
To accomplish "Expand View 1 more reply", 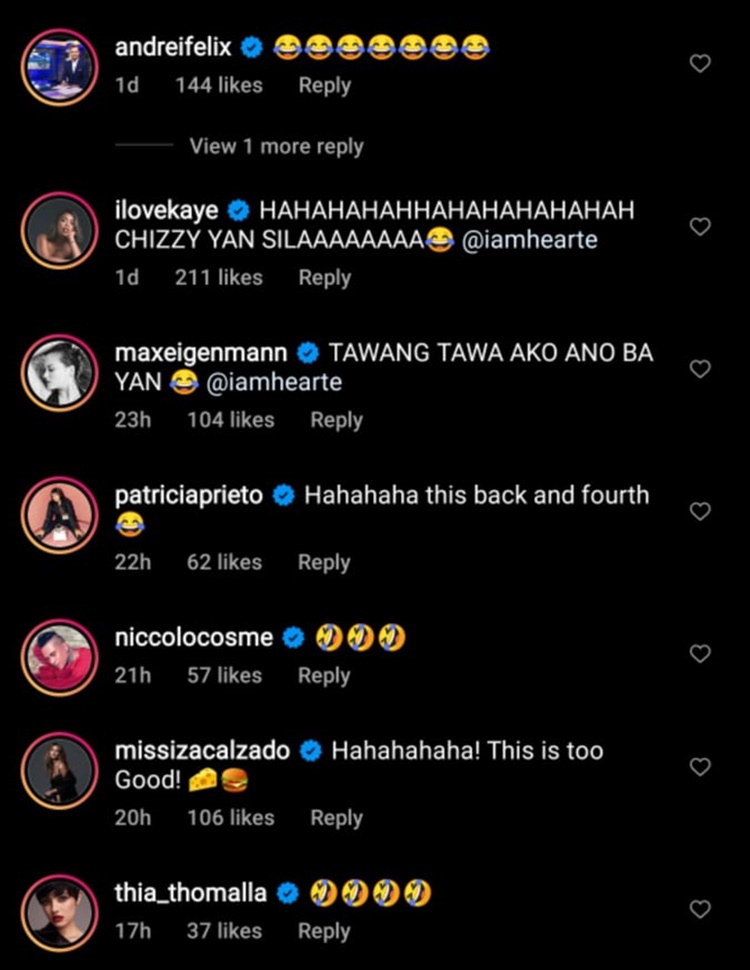I will click(276, 146).
